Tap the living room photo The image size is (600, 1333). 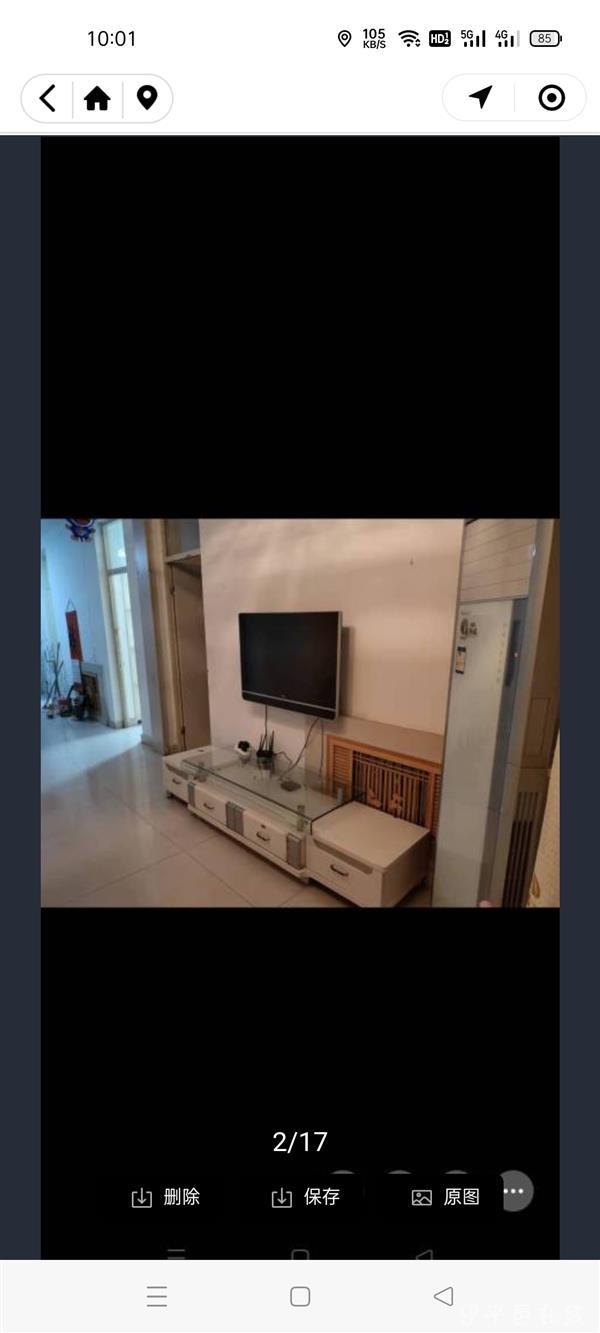tap(300, 712)
